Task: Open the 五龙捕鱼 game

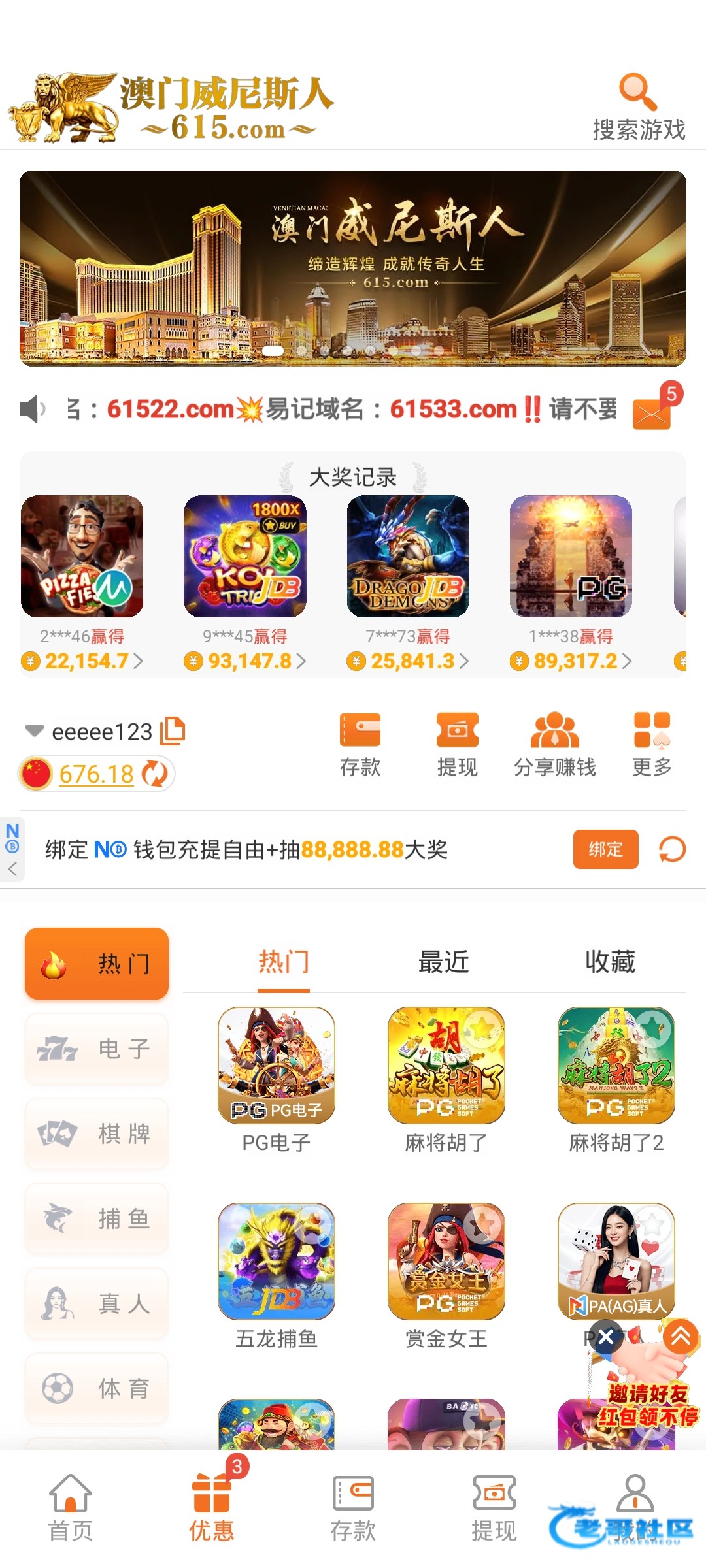Action: [277, 1262]
